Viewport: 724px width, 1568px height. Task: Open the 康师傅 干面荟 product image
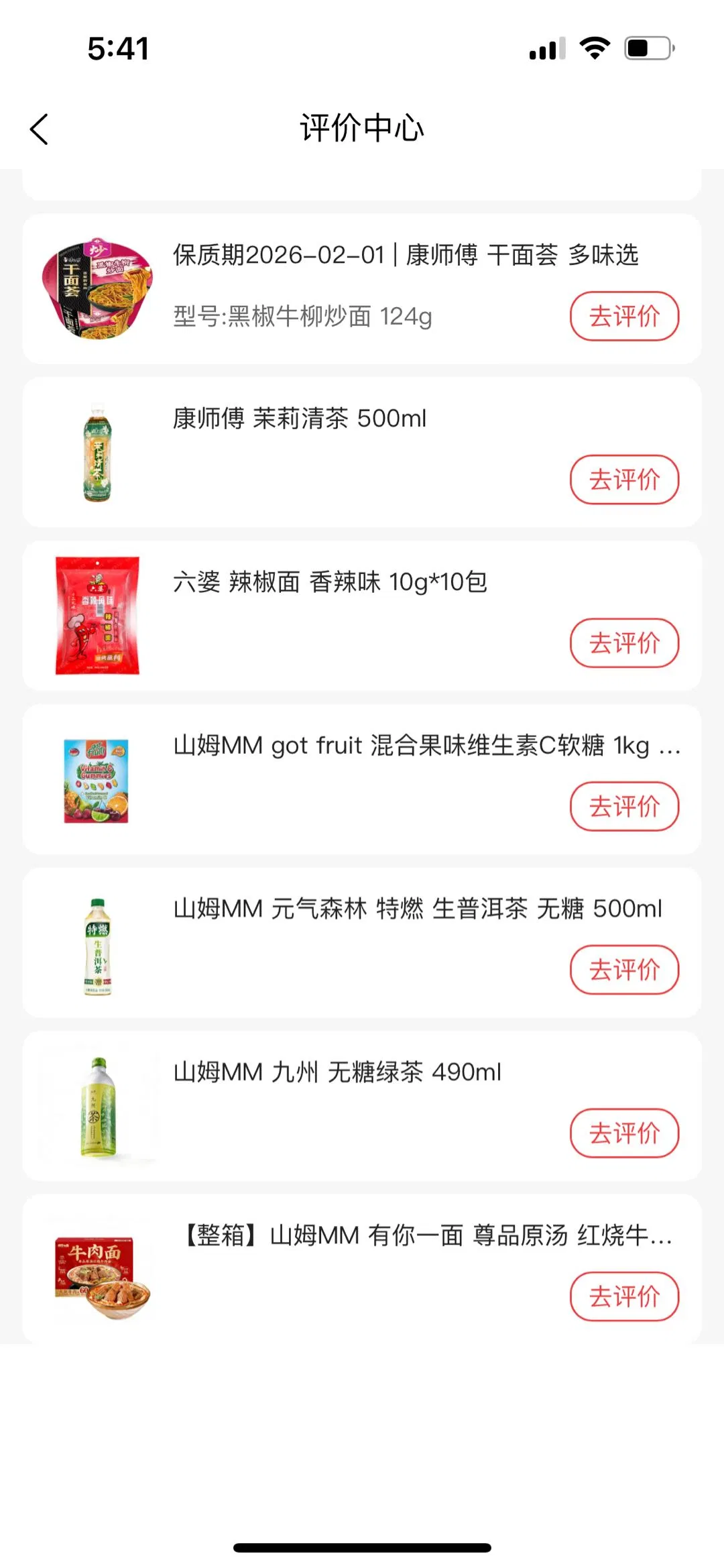coord(97,289)
